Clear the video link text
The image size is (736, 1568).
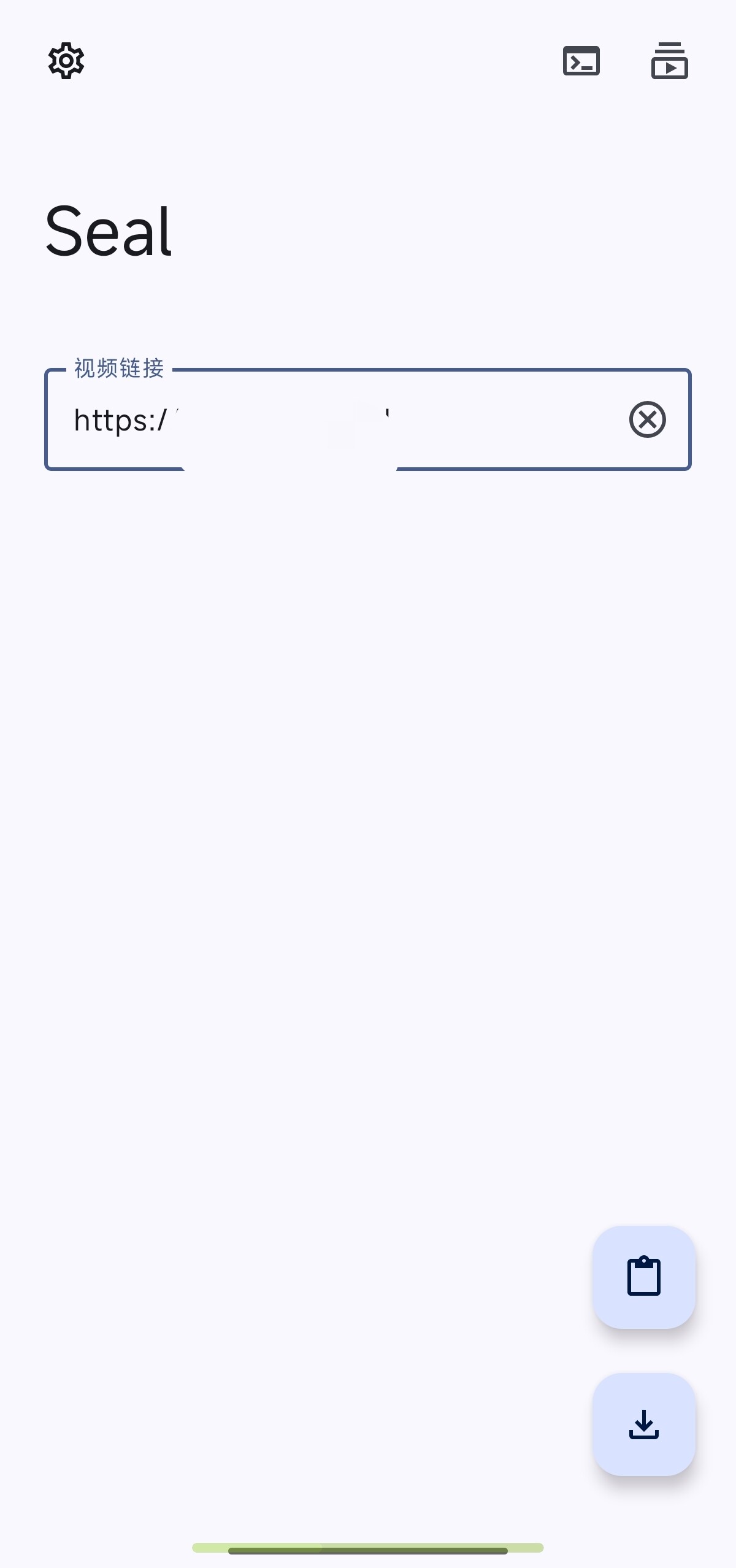[647, 419]
